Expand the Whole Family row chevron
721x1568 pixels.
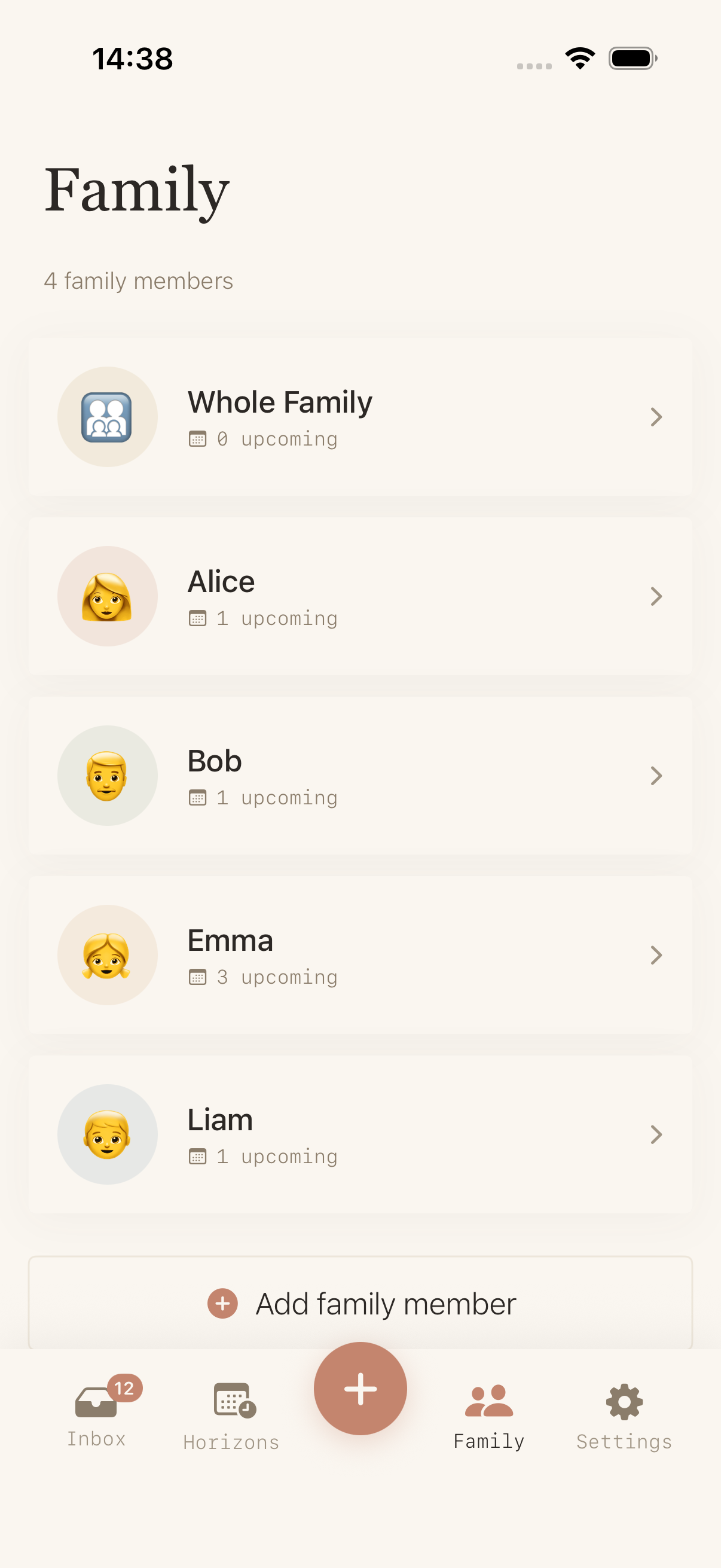click(x=656, y=416)
